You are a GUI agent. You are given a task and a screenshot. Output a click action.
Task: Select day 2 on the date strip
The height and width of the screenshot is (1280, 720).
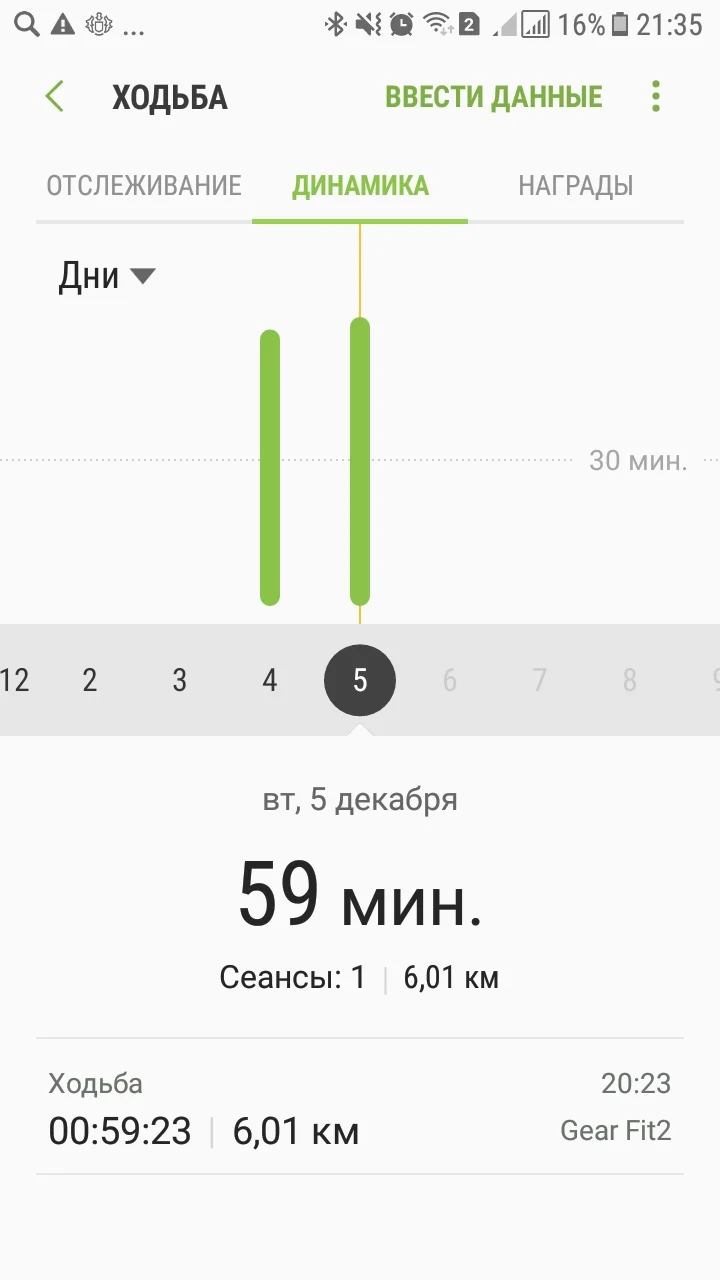coord(90,681)
